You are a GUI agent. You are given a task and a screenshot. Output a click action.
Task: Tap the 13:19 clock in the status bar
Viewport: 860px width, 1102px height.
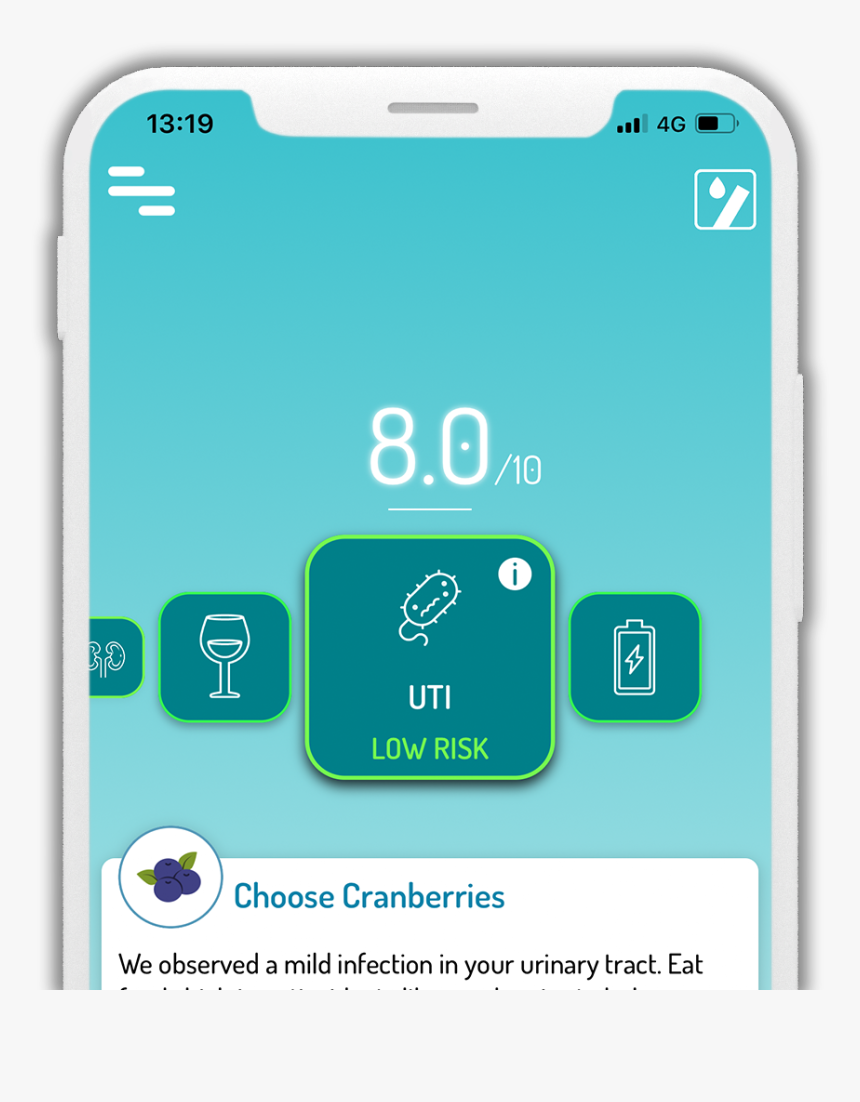[x=182, y=123]
